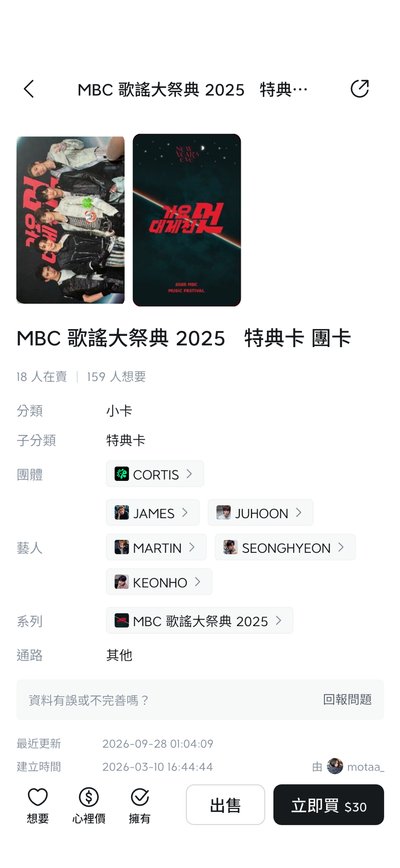Screen dimensions: 400x868
Task: View creator motaa_ profile
Action: pos(354,767)
